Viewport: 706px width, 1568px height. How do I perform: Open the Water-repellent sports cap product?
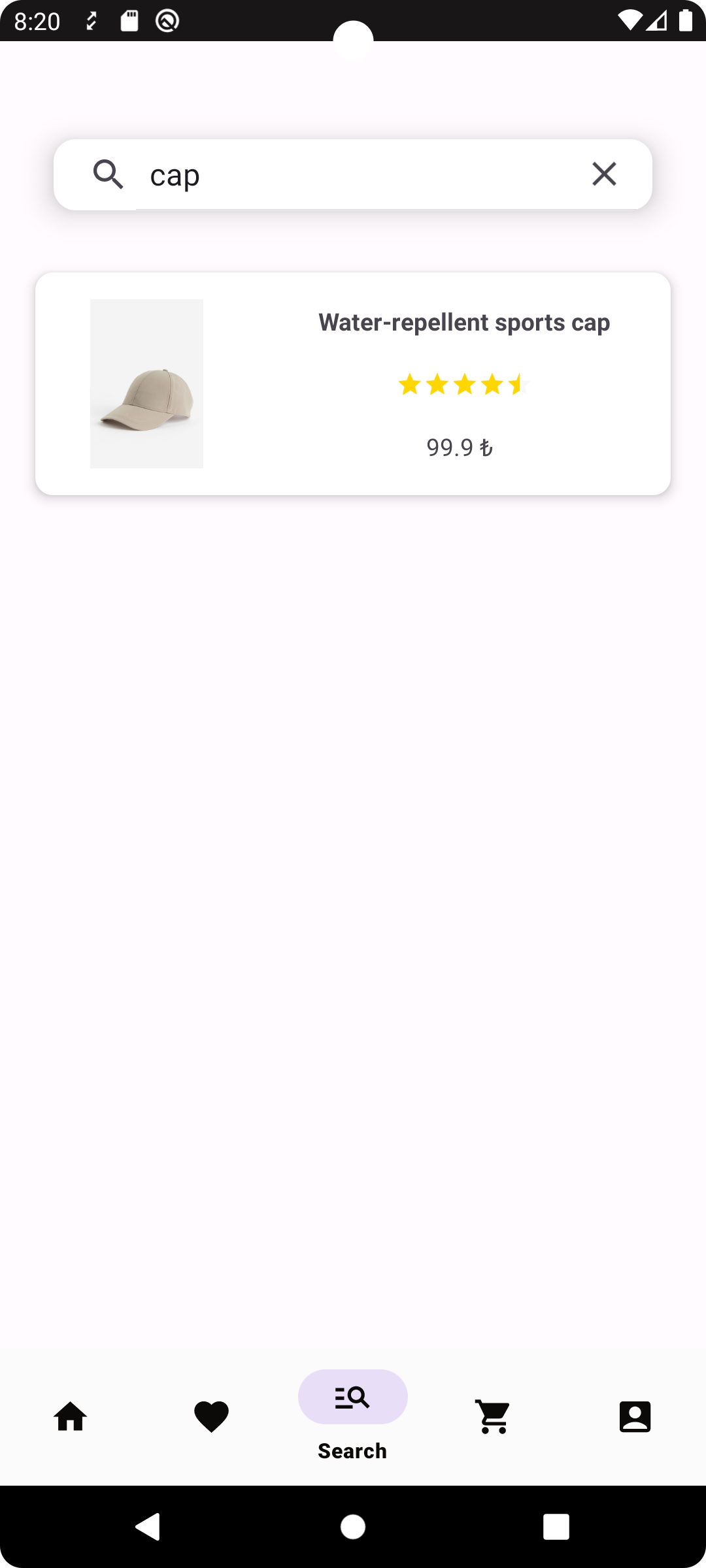[x=353, y=383]
